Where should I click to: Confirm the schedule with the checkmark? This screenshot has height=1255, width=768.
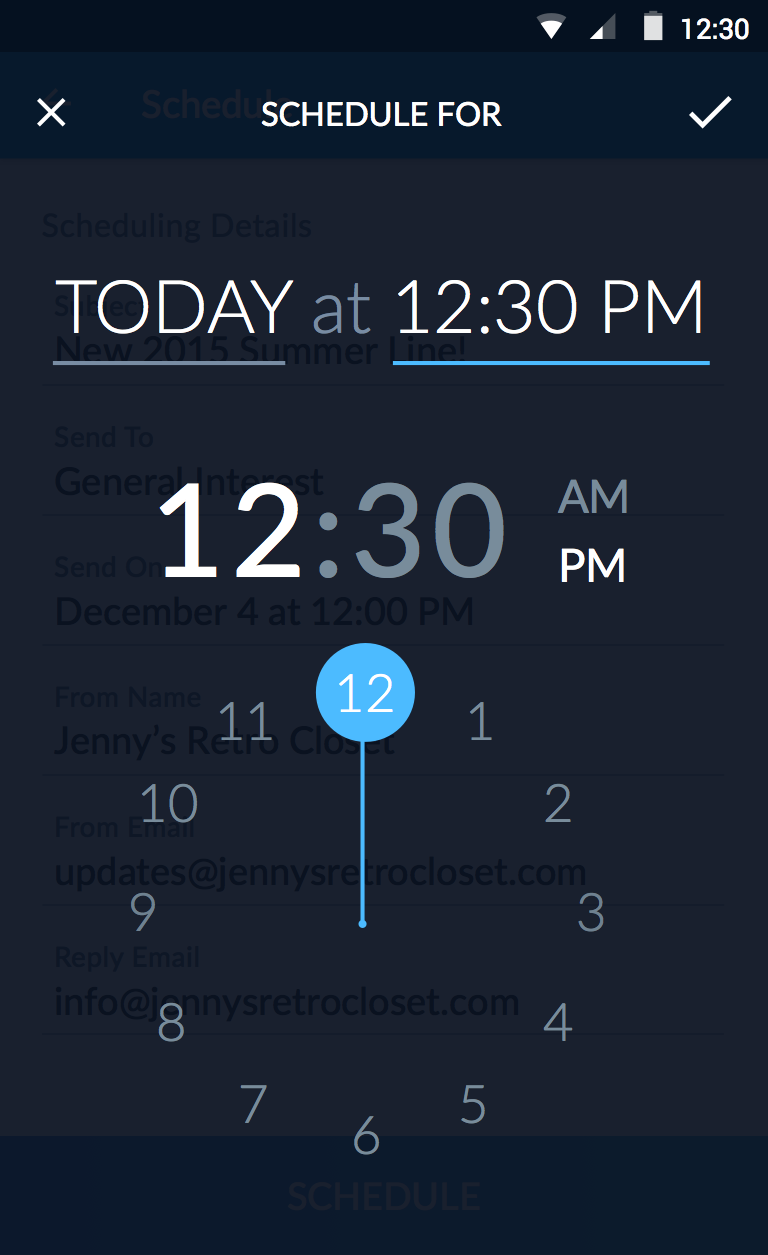tap(711, 113)
